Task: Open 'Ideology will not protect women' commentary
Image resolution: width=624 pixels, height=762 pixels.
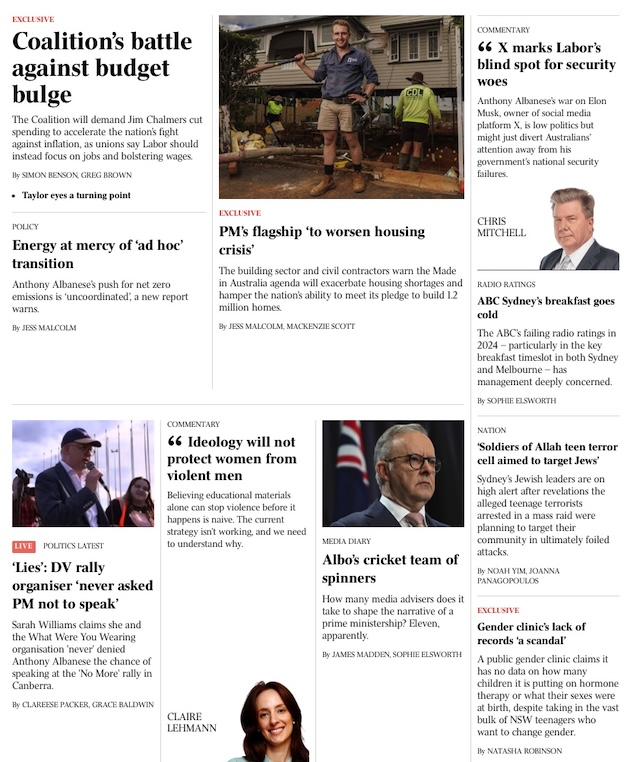Action: click(232, 458)
